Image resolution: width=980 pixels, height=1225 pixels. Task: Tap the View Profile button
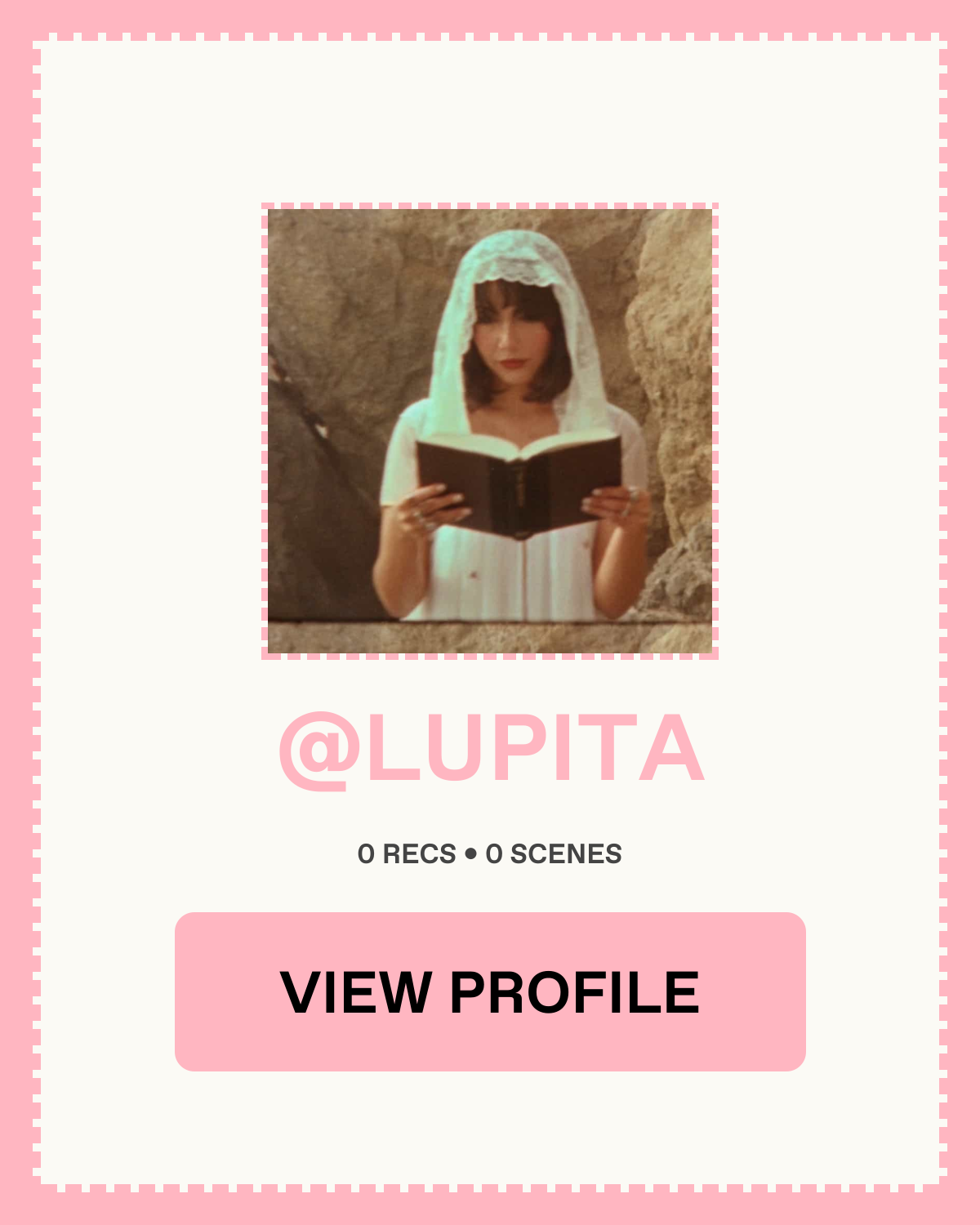click(490, 991)
